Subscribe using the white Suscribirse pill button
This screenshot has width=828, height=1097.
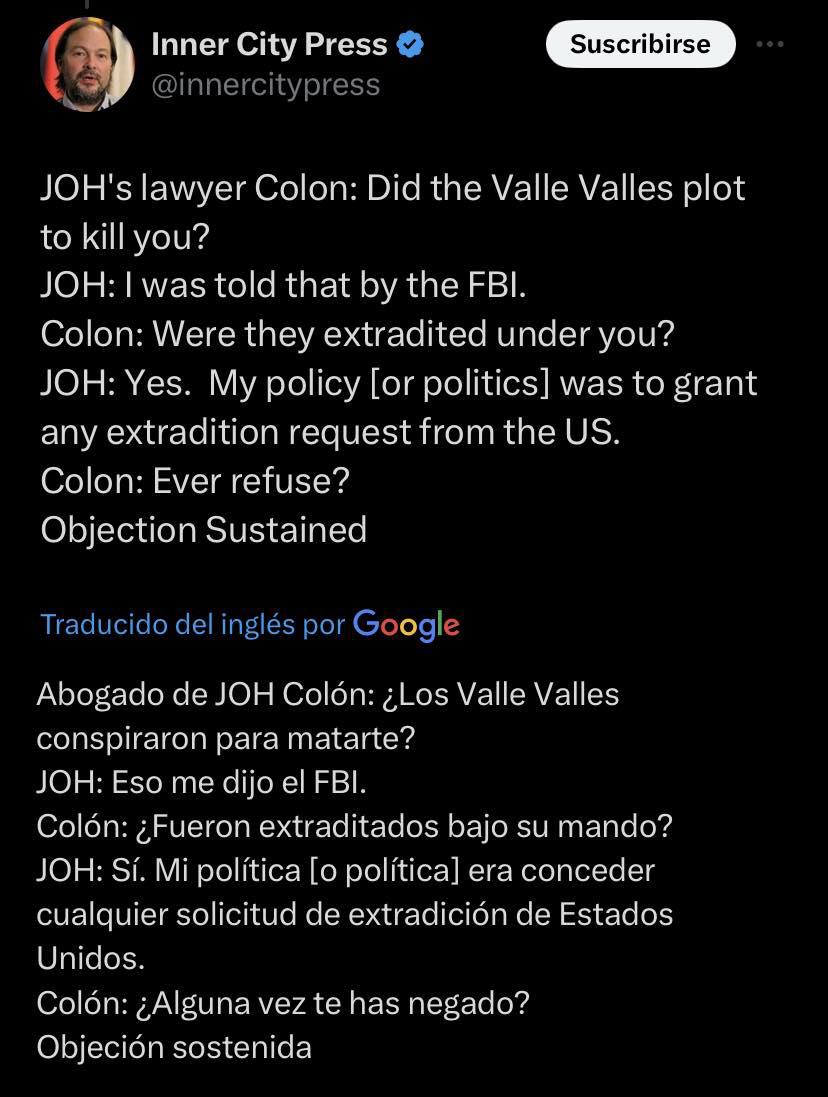click(x=640, y=44)
